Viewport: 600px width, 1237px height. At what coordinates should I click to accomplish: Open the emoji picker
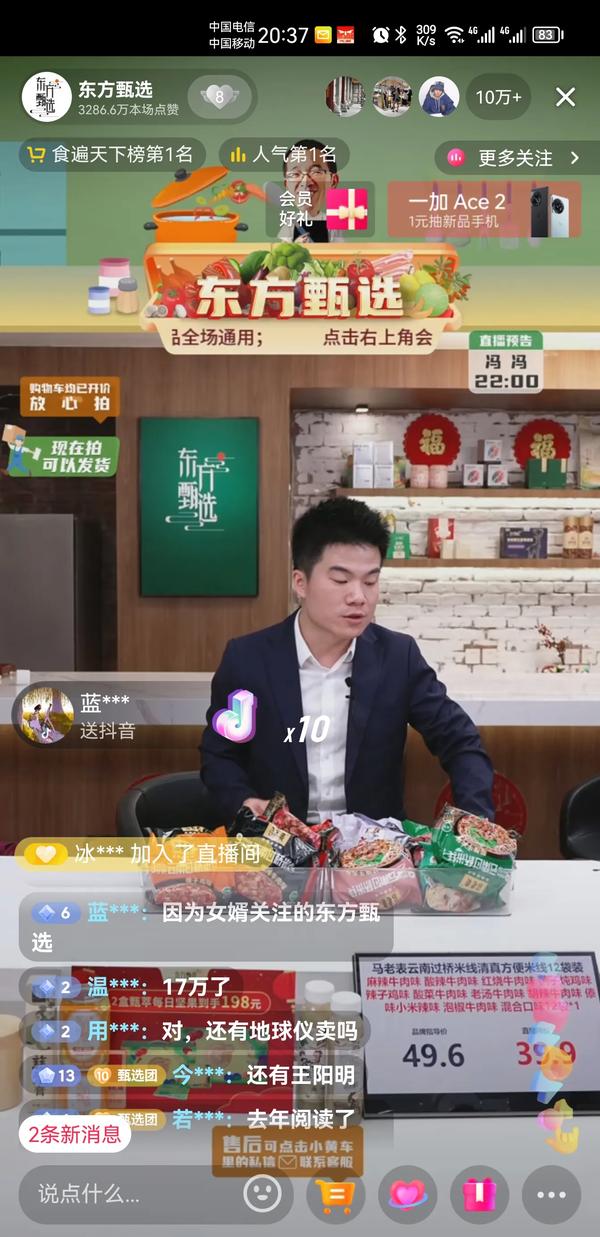pos(262,1193)
